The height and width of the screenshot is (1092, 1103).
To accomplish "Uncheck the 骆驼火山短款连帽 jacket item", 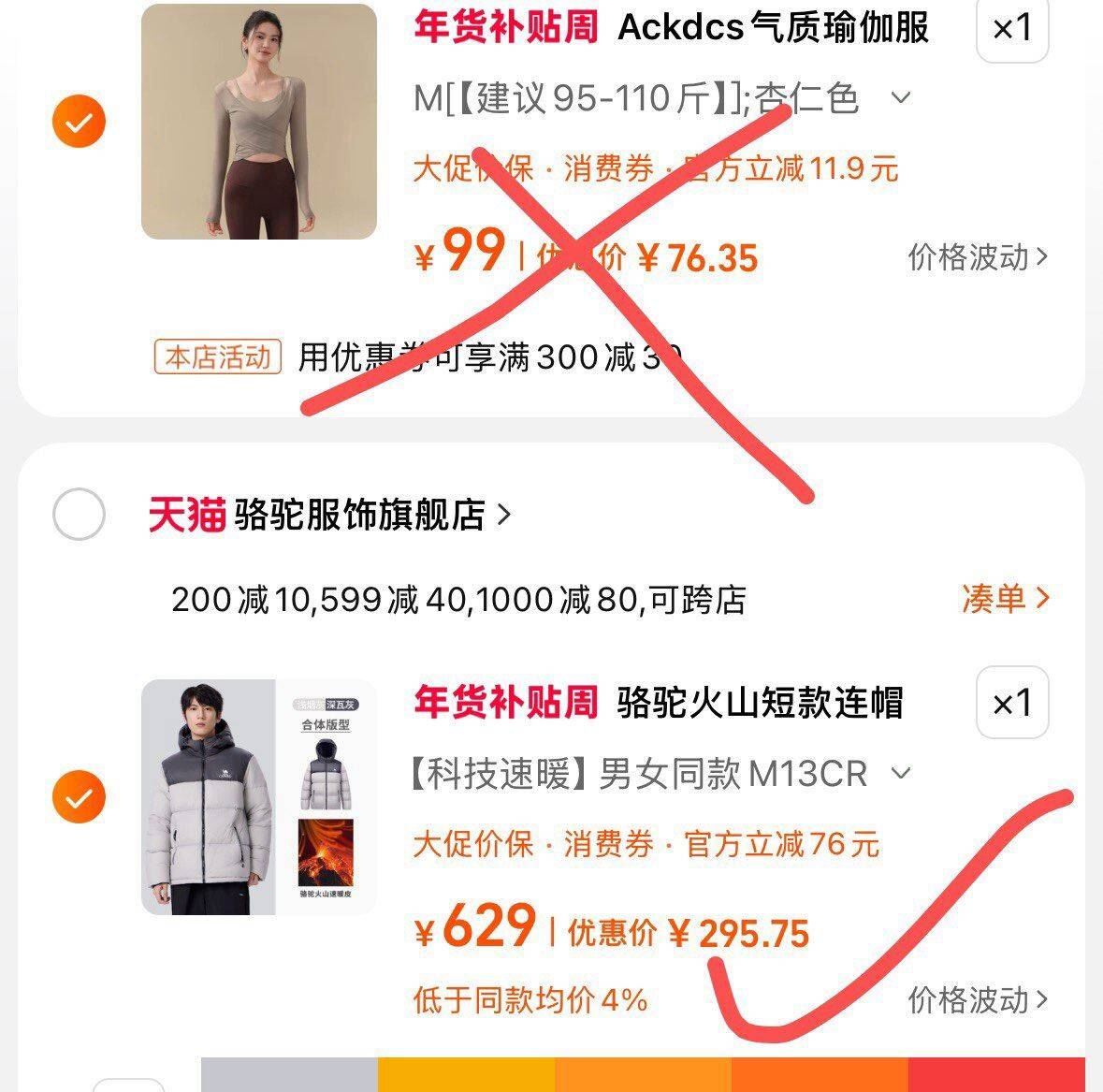I will click(x=79, y=796).
